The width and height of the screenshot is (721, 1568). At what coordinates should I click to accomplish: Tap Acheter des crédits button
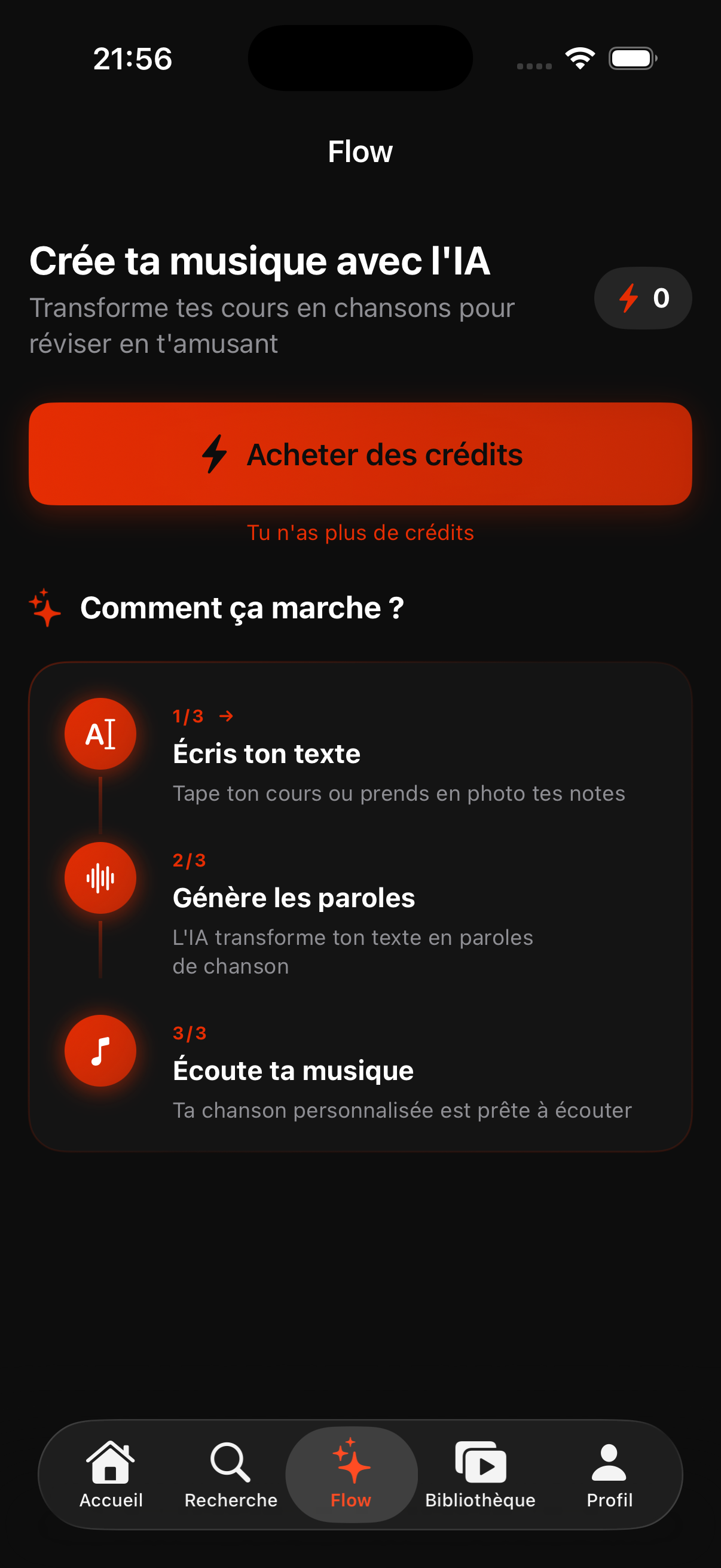pos(360,454)
